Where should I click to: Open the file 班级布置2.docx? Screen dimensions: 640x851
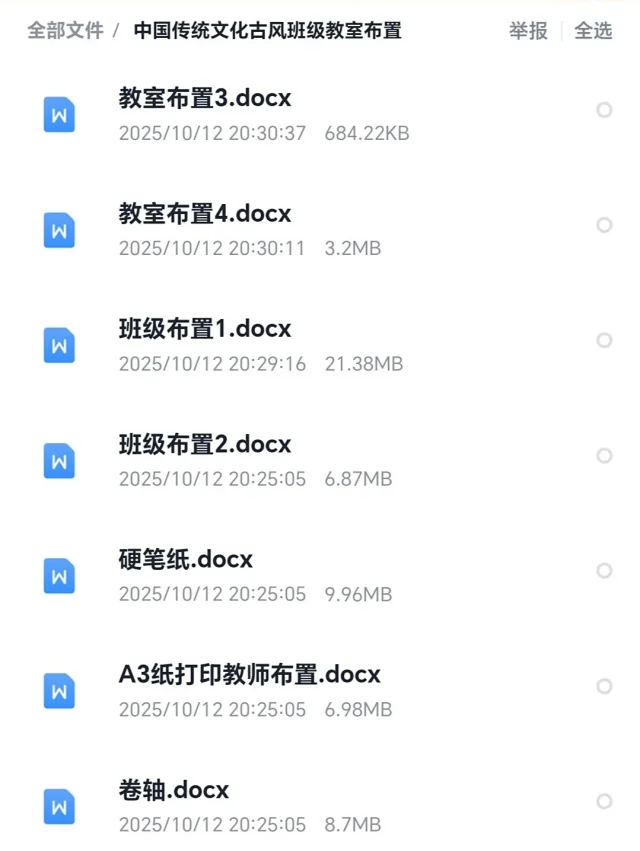coord(205,443)
